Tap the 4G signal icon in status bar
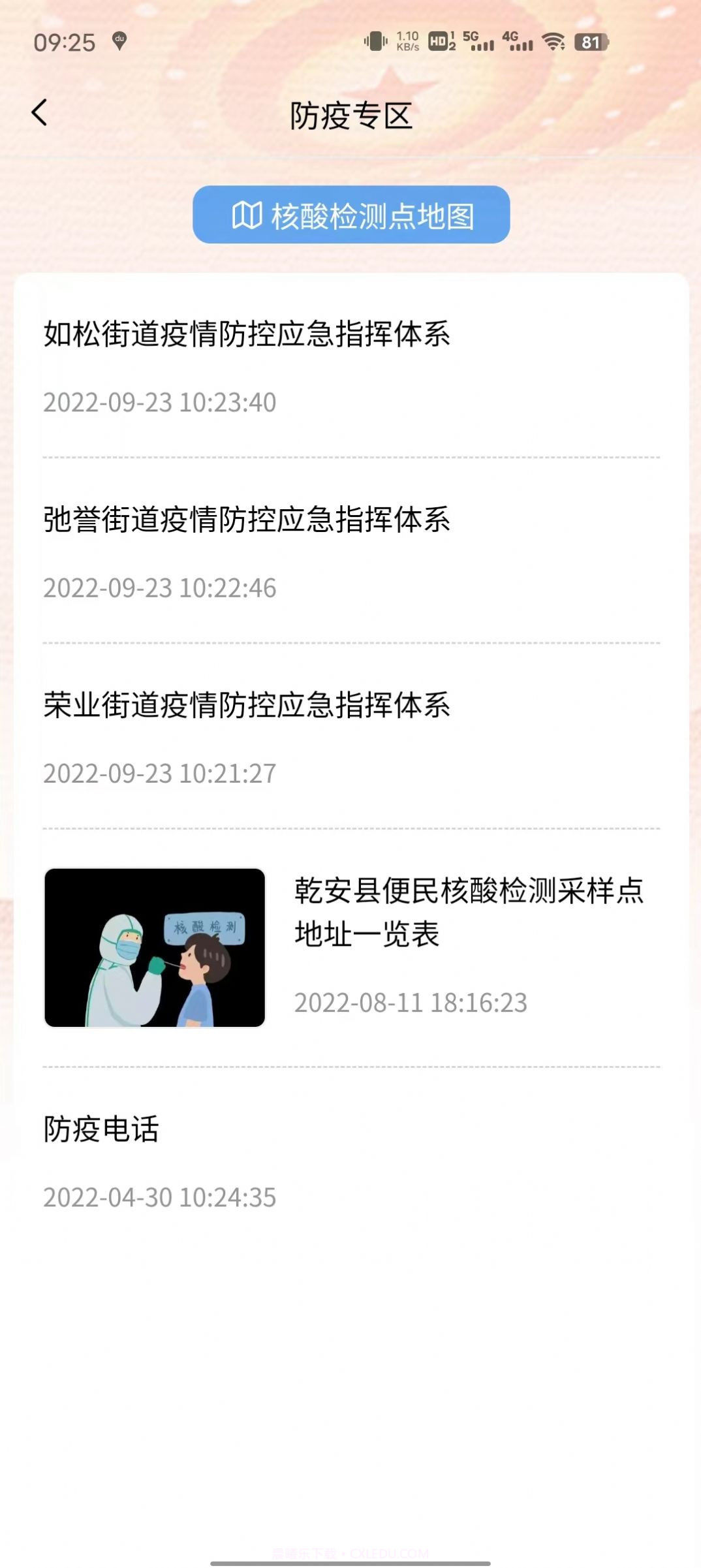Screen dimensions: 701x1568 (518, 41)
